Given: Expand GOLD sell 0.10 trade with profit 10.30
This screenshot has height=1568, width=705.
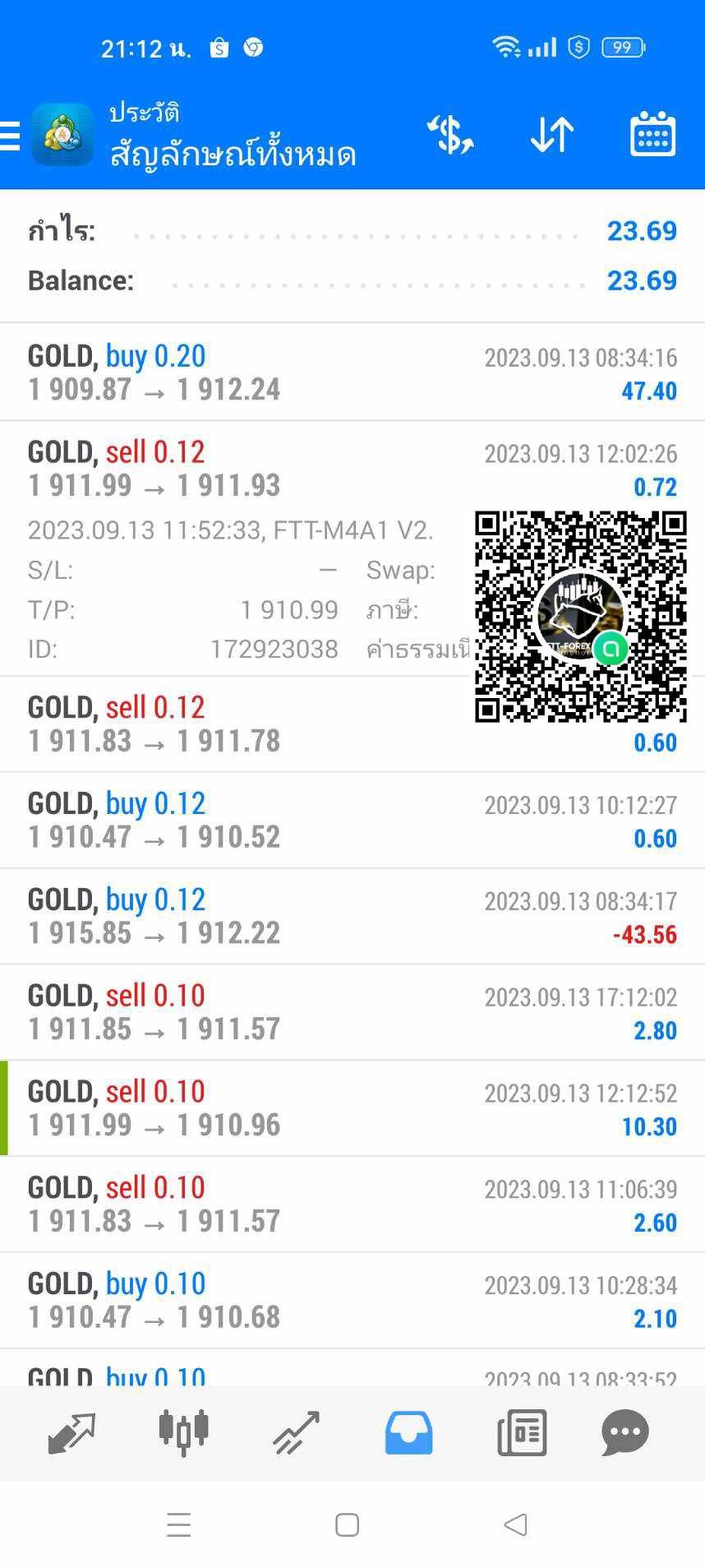Looking at the screenshot, I should (352, 1108).
